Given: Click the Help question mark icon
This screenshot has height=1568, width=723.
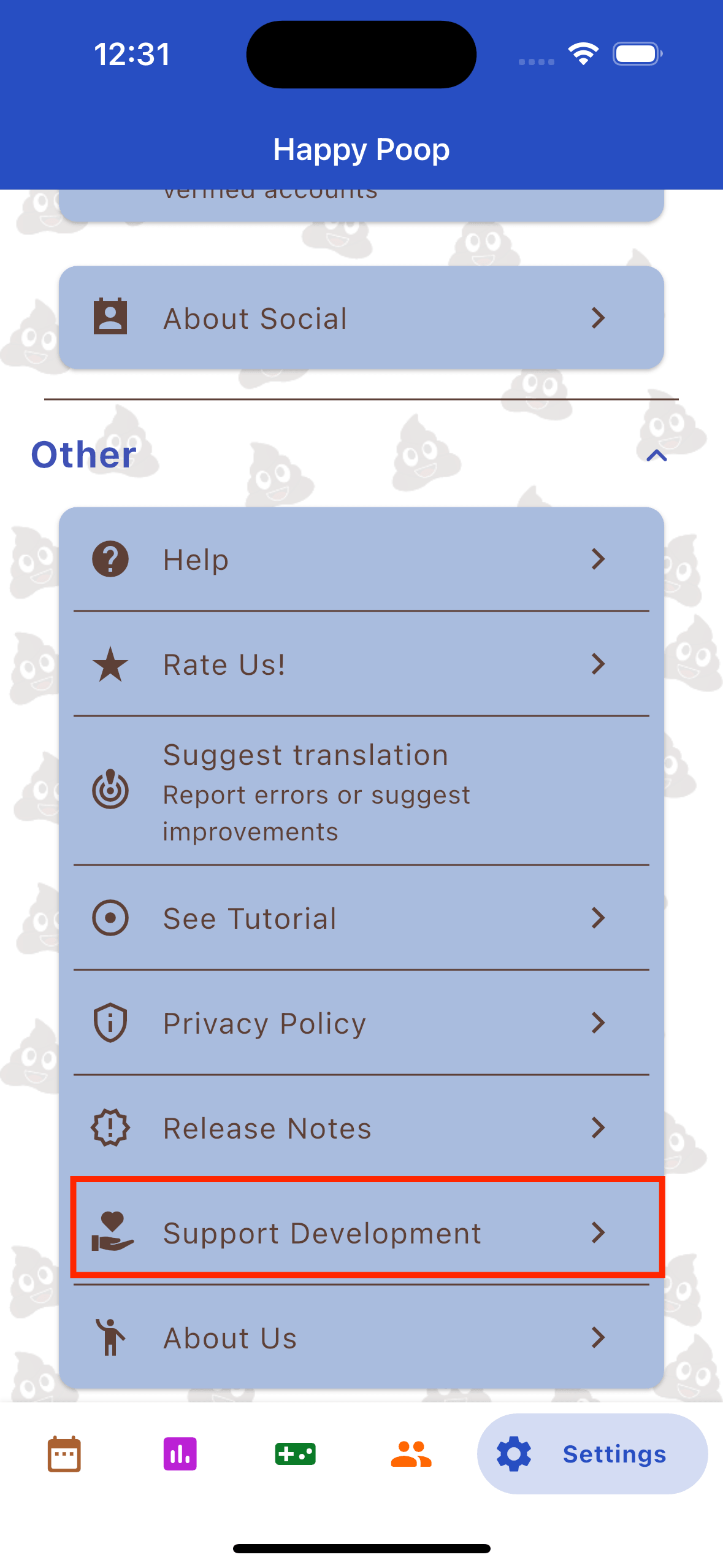Looking at the screenshot, I should pyautogui.click(x=110, y=558).
